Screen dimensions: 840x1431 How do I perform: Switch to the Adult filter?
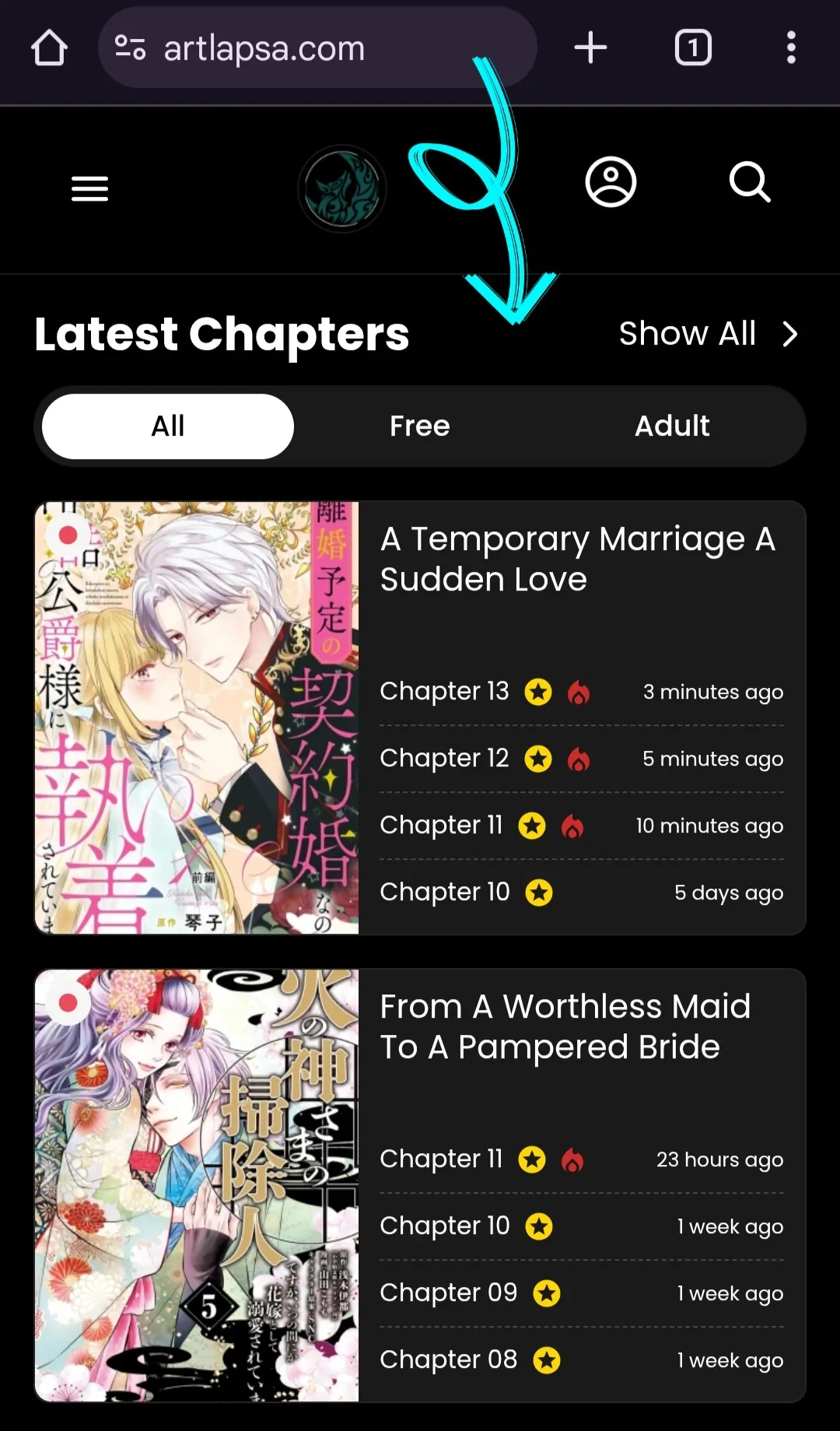[x=672, y=426]
